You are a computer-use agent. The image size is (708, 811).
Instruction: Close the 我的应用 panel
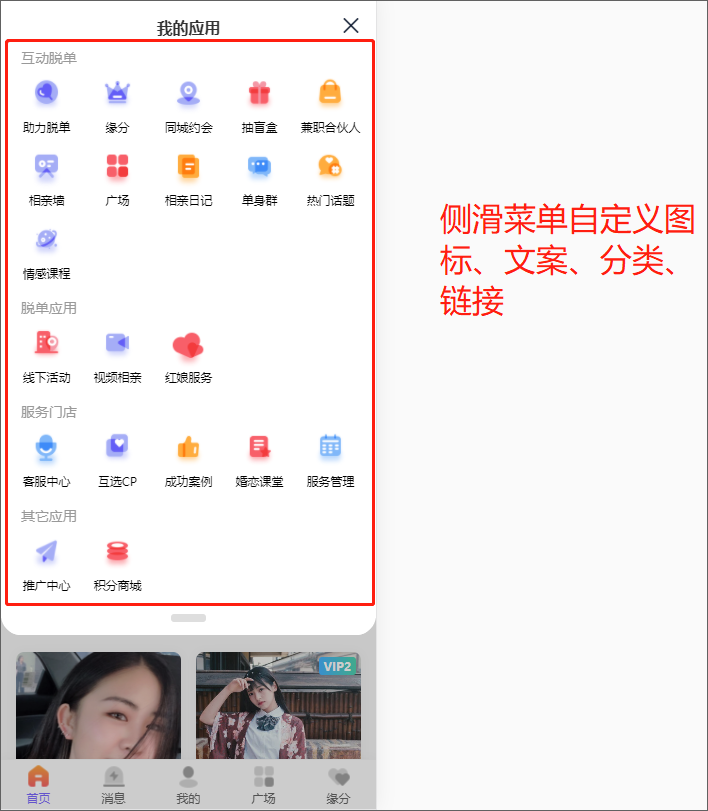[350, 26]
